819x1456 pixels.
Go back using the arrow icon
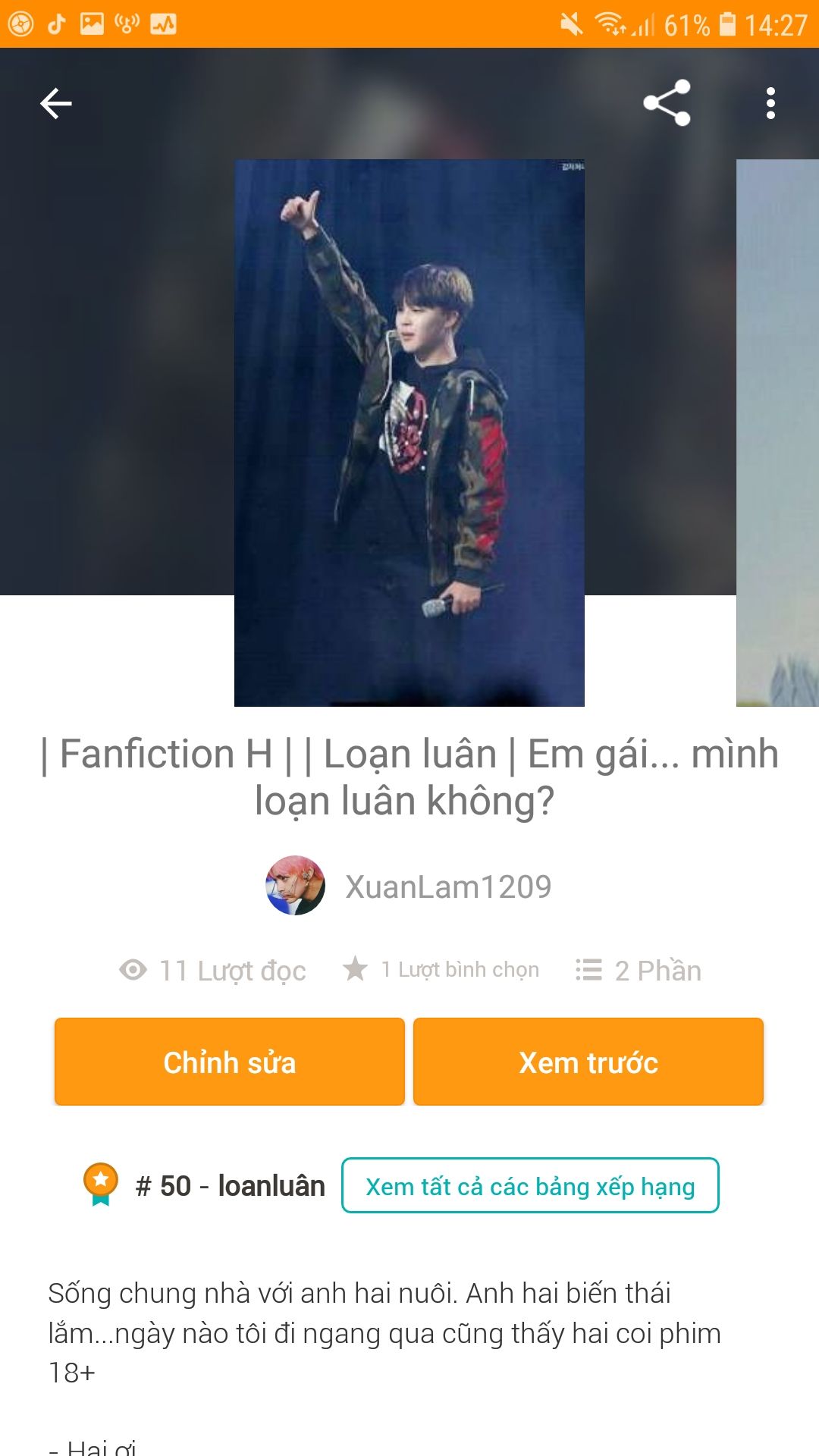pyautogui.click(x=56, y=103)
